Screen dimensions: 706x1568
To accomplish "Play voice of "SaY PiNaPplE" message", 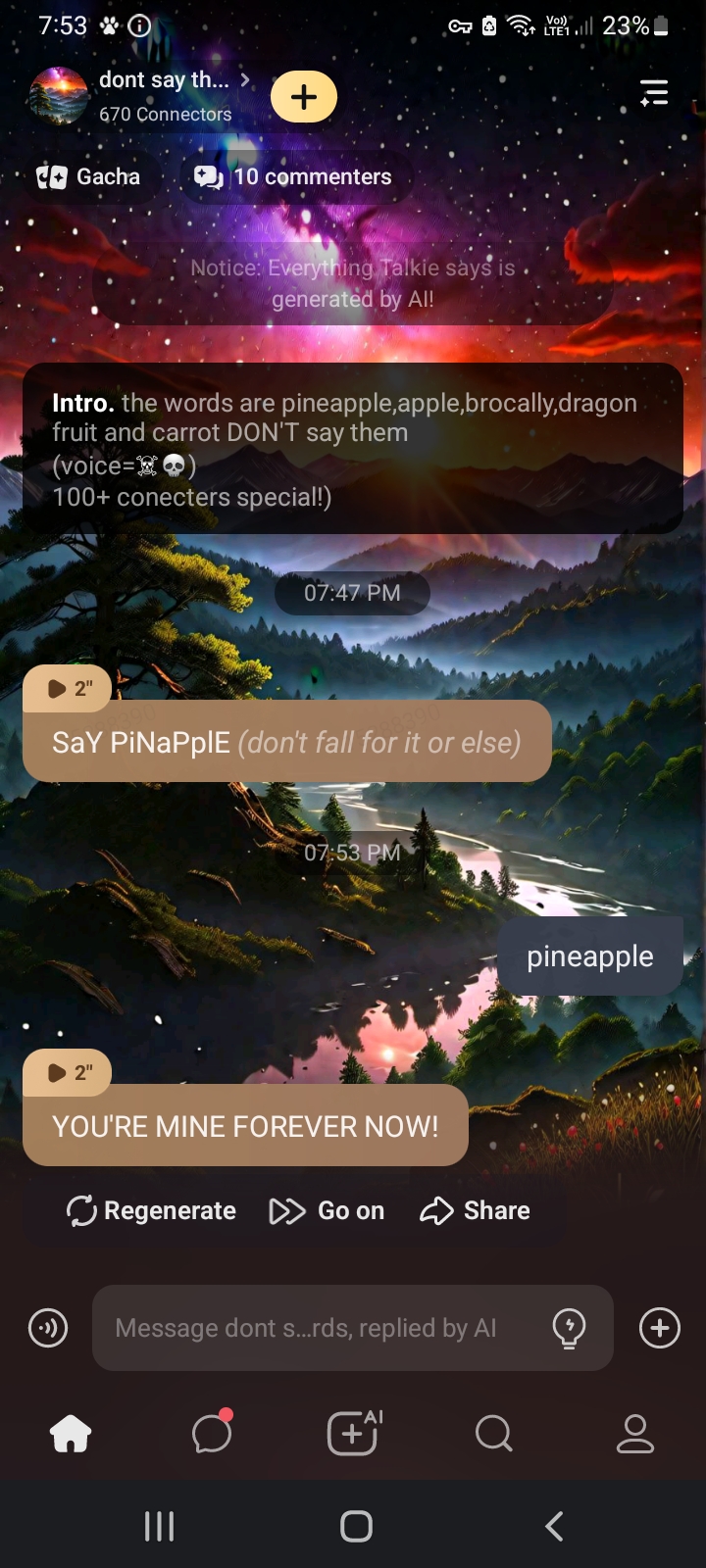I will (x=68, y=688).
